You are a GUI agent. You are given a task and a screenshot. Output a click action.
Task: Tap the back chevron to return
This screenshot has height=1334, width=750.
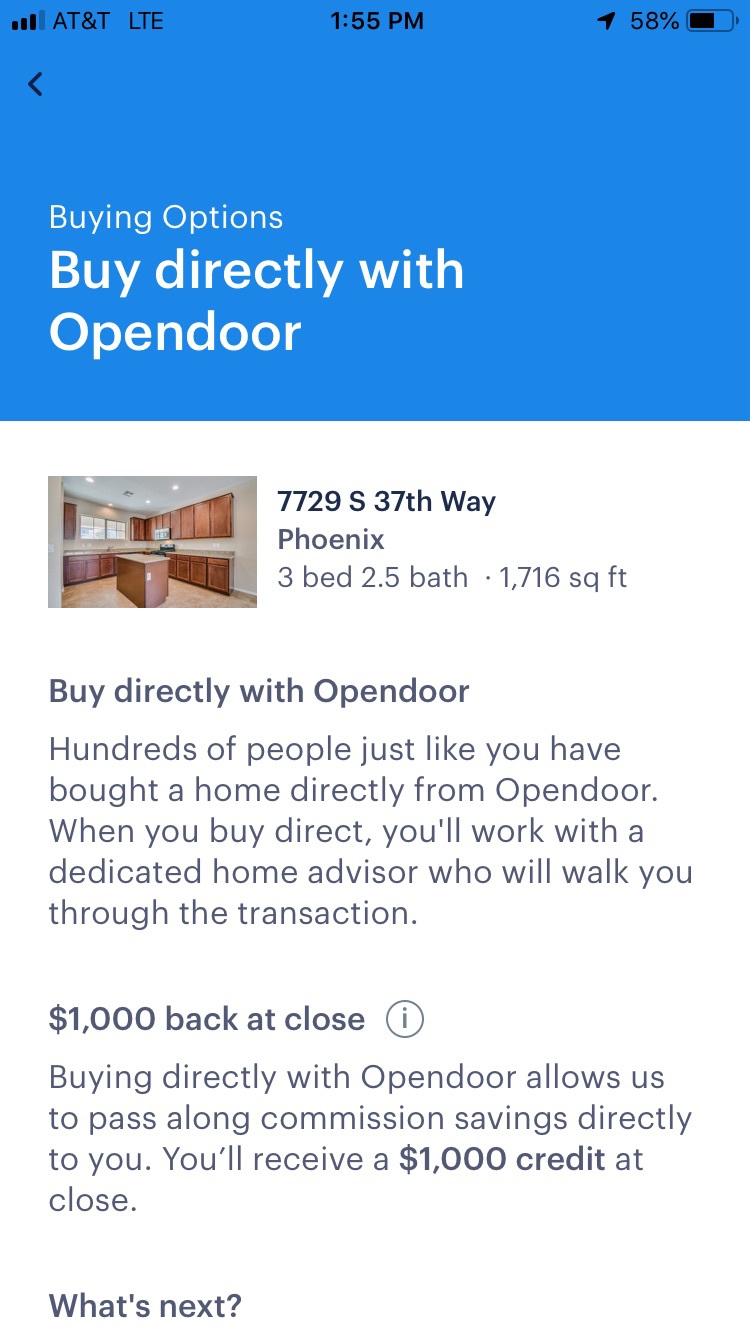click(x=35, y=84)
